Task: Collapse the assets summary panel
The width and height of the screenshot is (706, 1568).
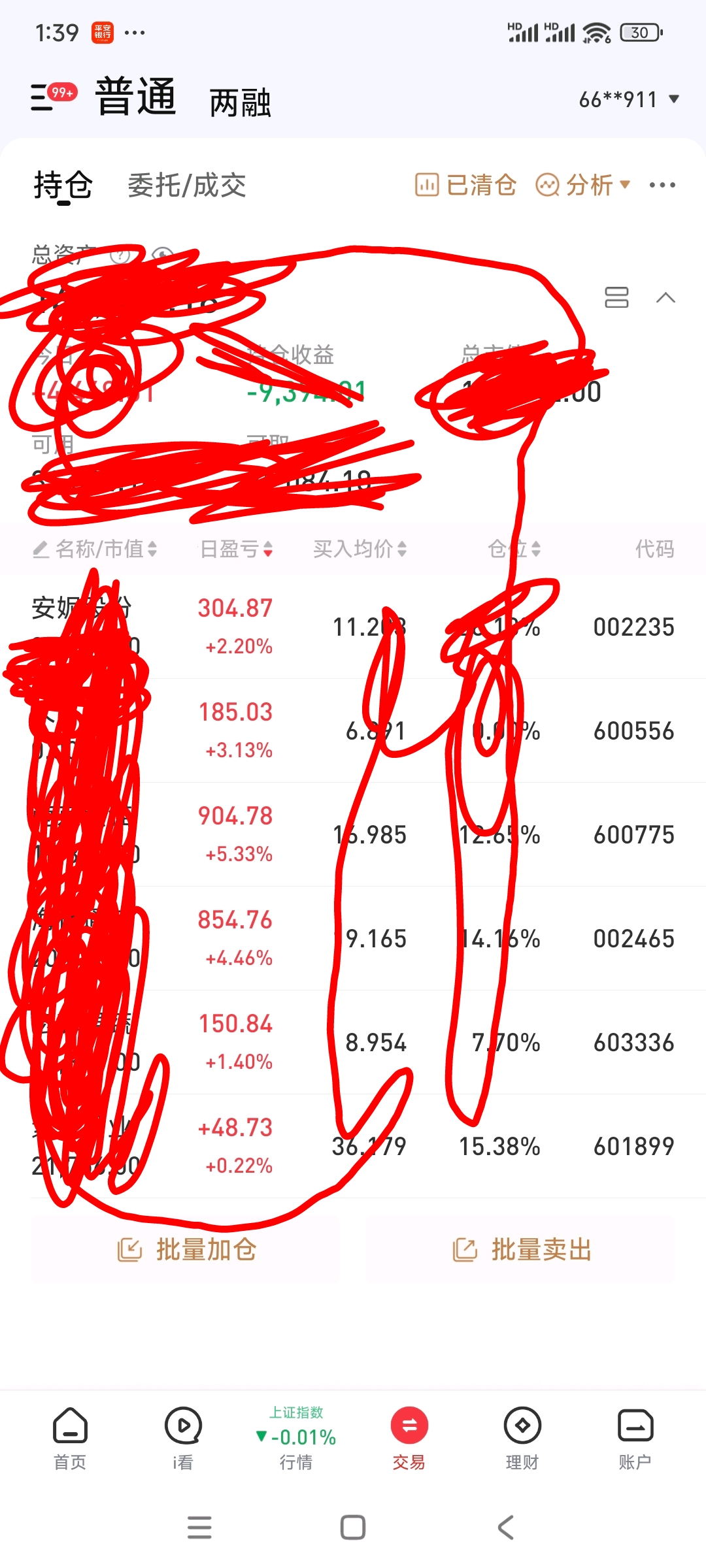Action: pyautogui.click(x=665, y=298)
